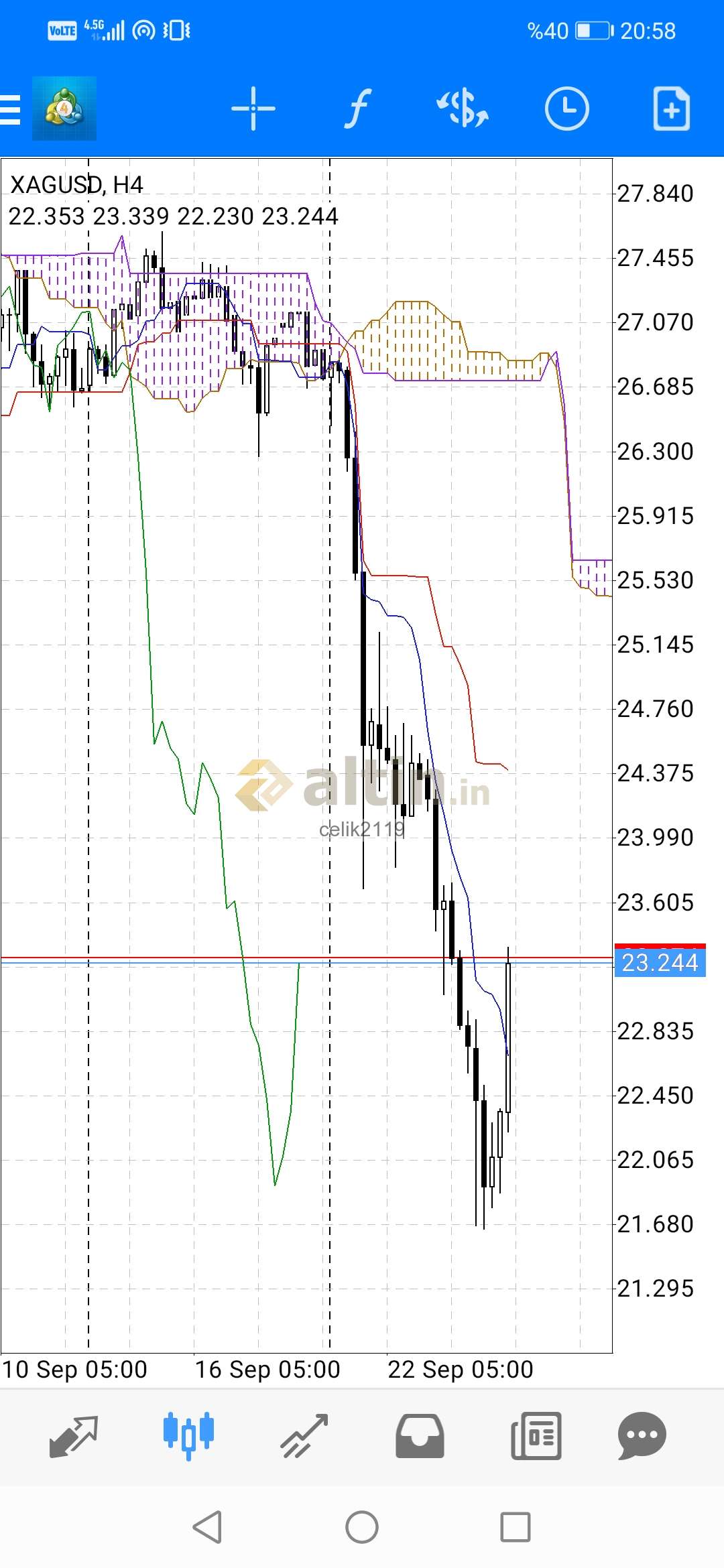This screenshot has height=1568, width=724.
Task: Open the timeframe clock selector
Action: click(567, 109)
